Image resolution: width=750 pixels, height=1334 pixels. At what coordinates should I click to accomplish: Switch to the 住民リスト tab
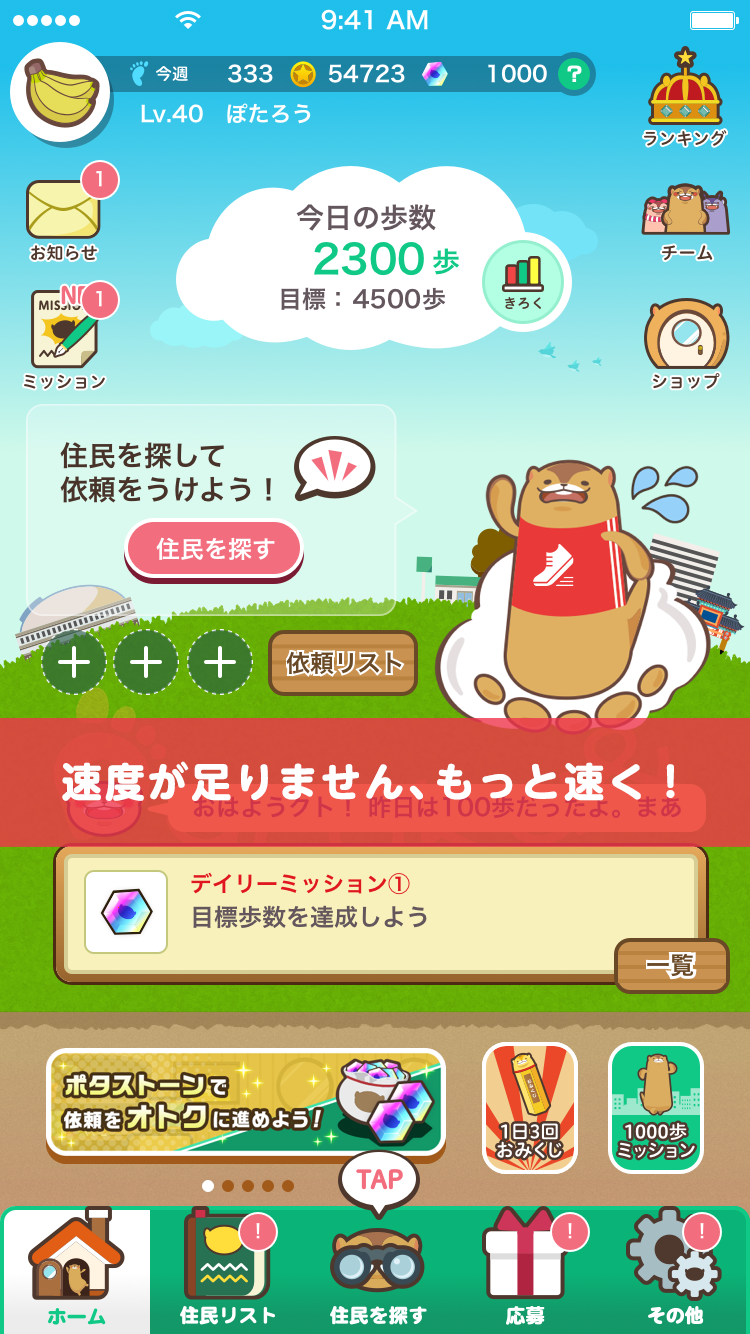point(227,1270)
